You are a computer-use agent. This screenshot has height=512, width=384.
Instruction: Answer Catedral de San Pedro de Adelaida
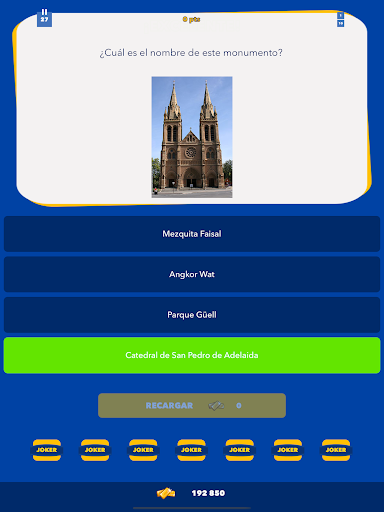coord(192,355)
